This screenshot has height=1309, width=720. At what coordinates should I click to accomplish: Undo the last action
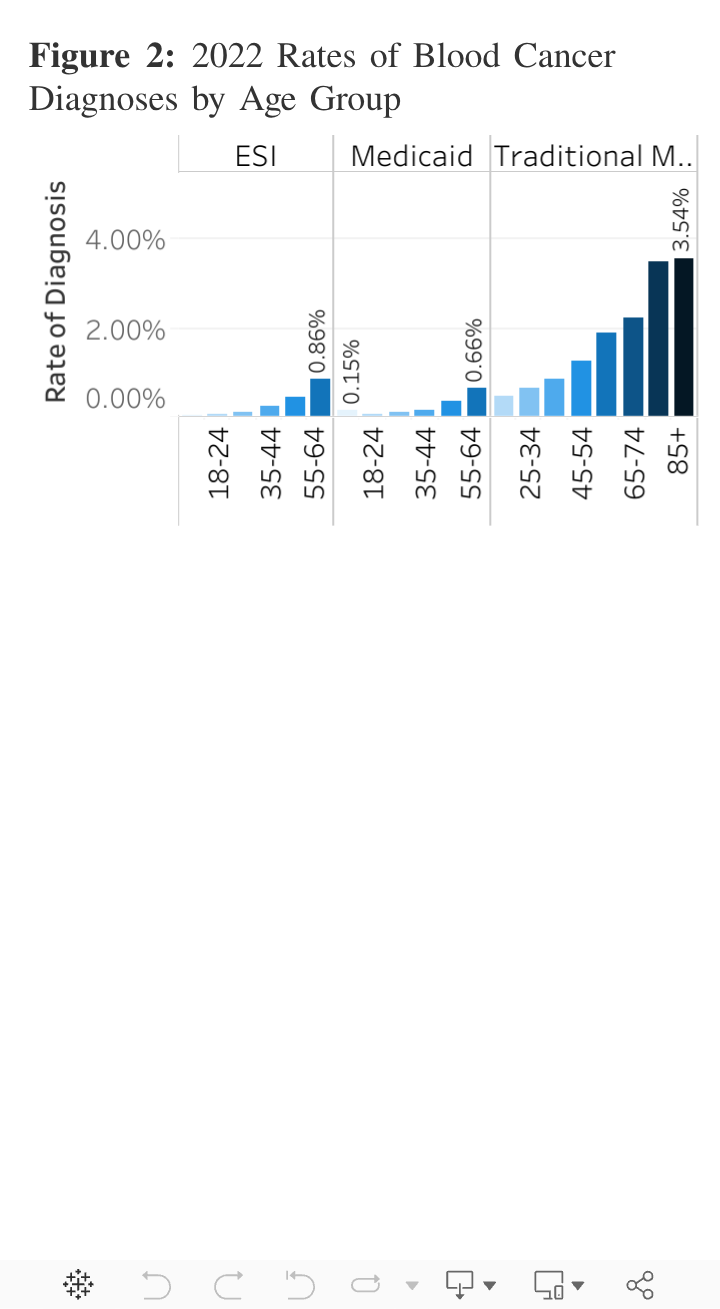pos(156,1284)
